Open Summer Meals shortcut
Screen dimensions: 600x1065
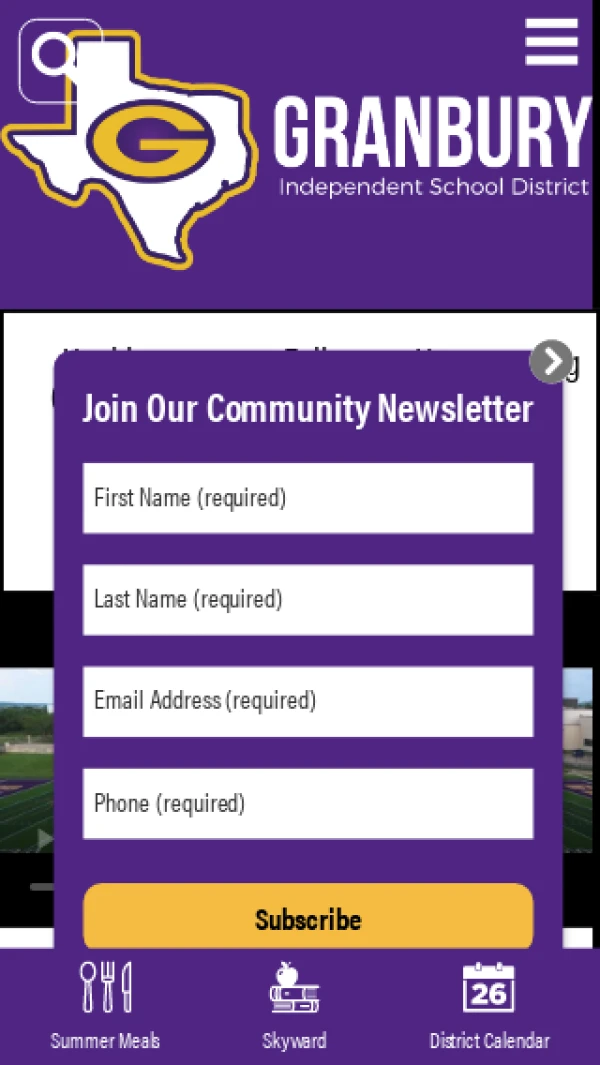point(105,1005)
